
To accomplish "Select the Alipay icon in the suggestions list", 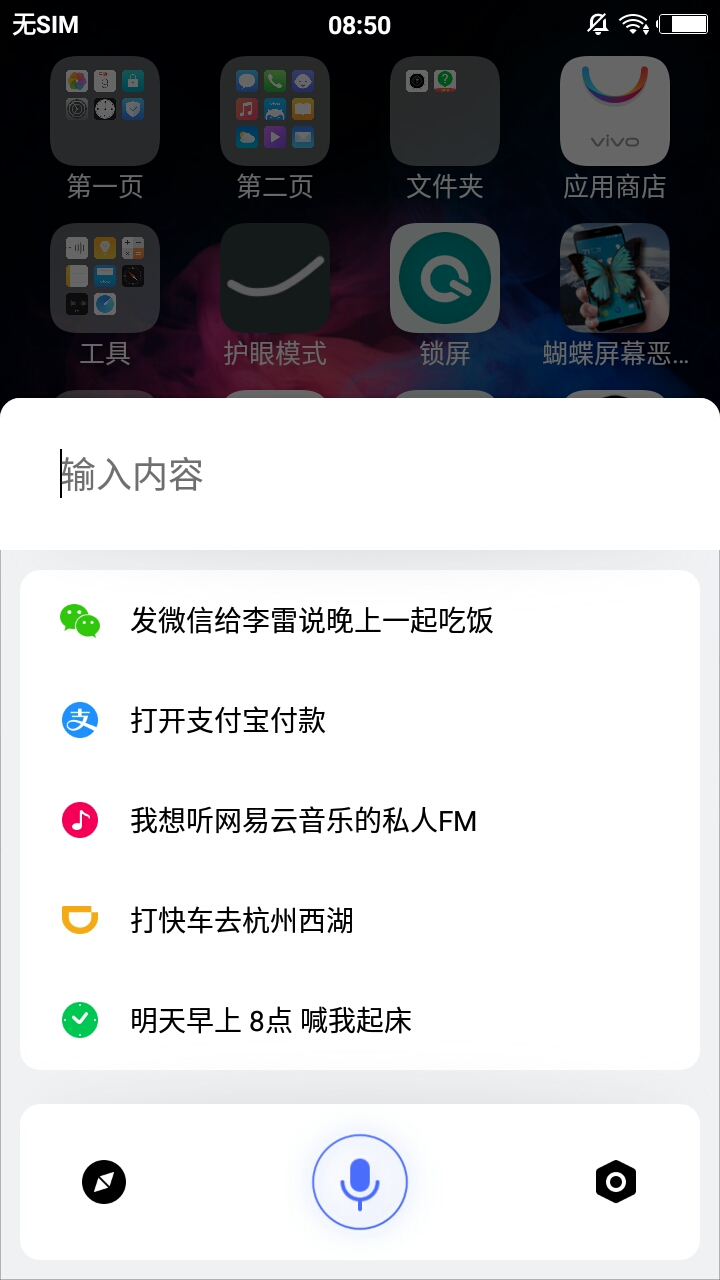I will pyautogui.click(x=80, y=720).
